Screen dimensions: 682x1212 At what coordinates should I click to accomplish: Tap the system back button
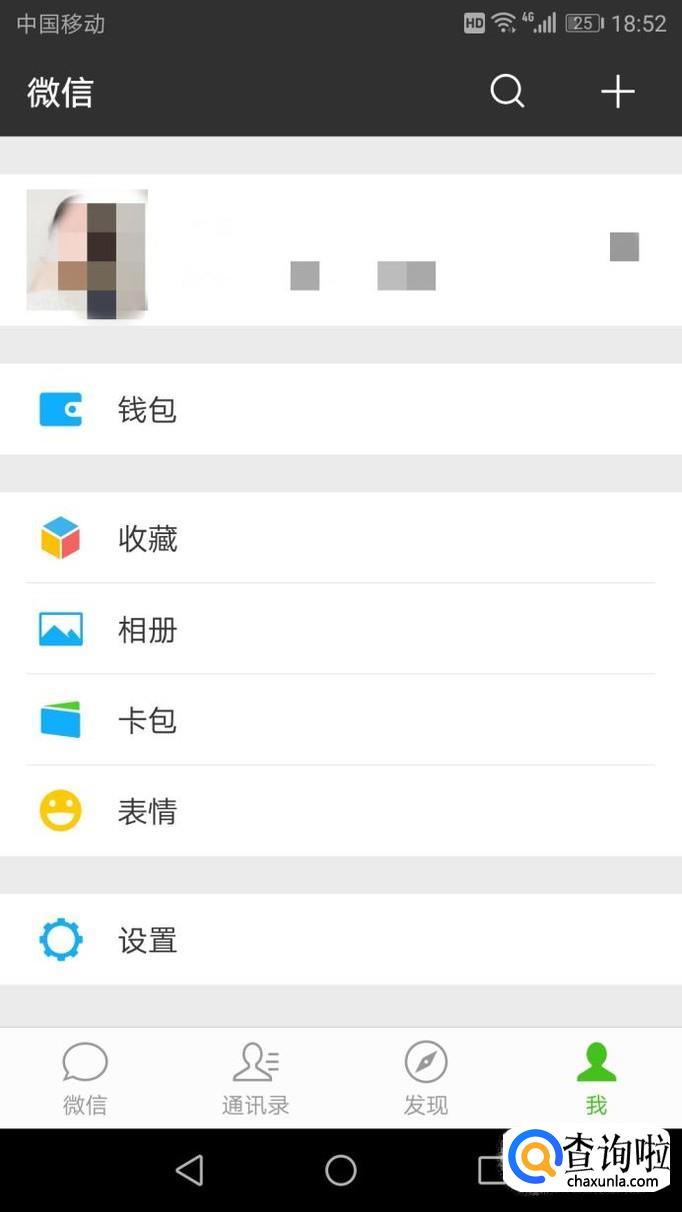pyautogui.click(x=189, y=1170)
